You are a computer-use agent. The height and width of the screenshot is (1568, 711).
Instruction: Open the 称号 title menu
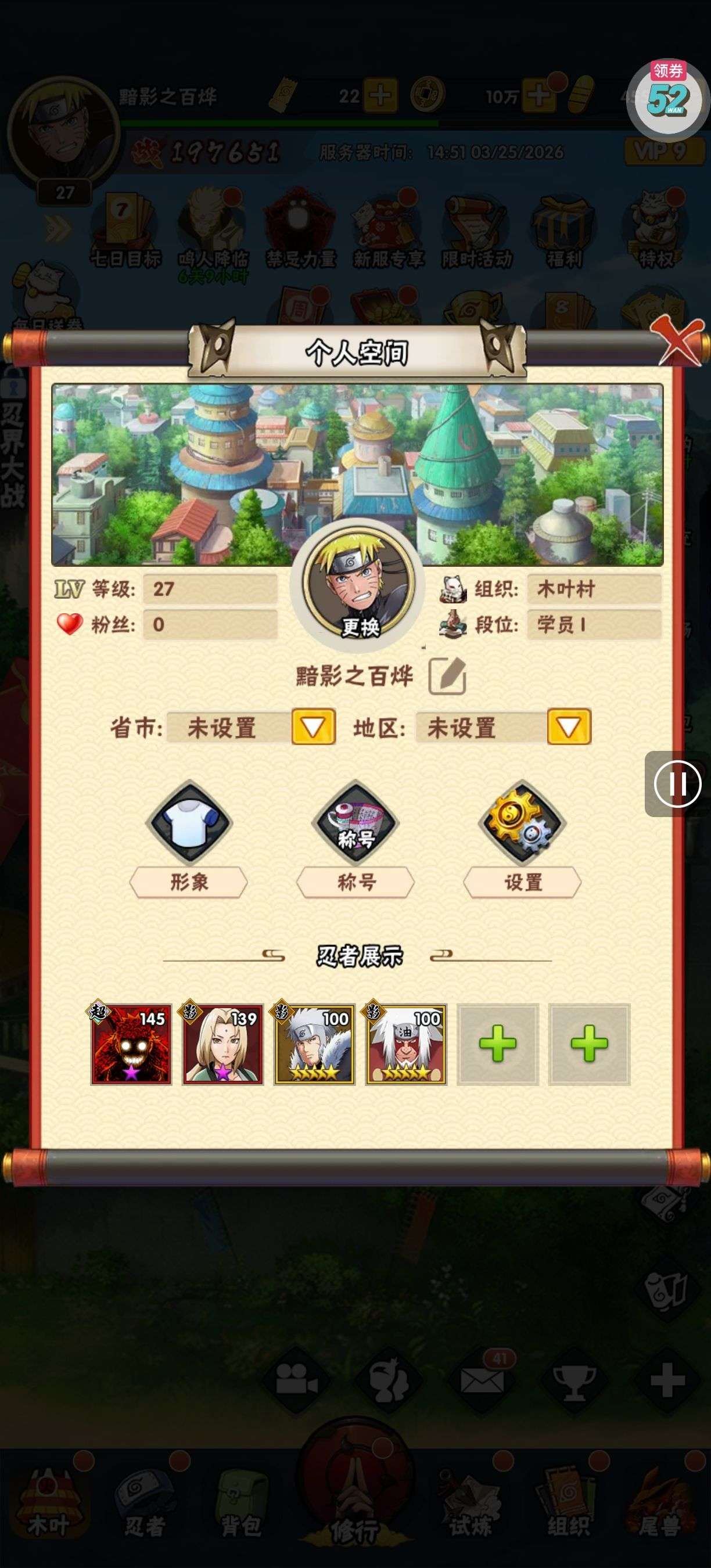[355, 839]
